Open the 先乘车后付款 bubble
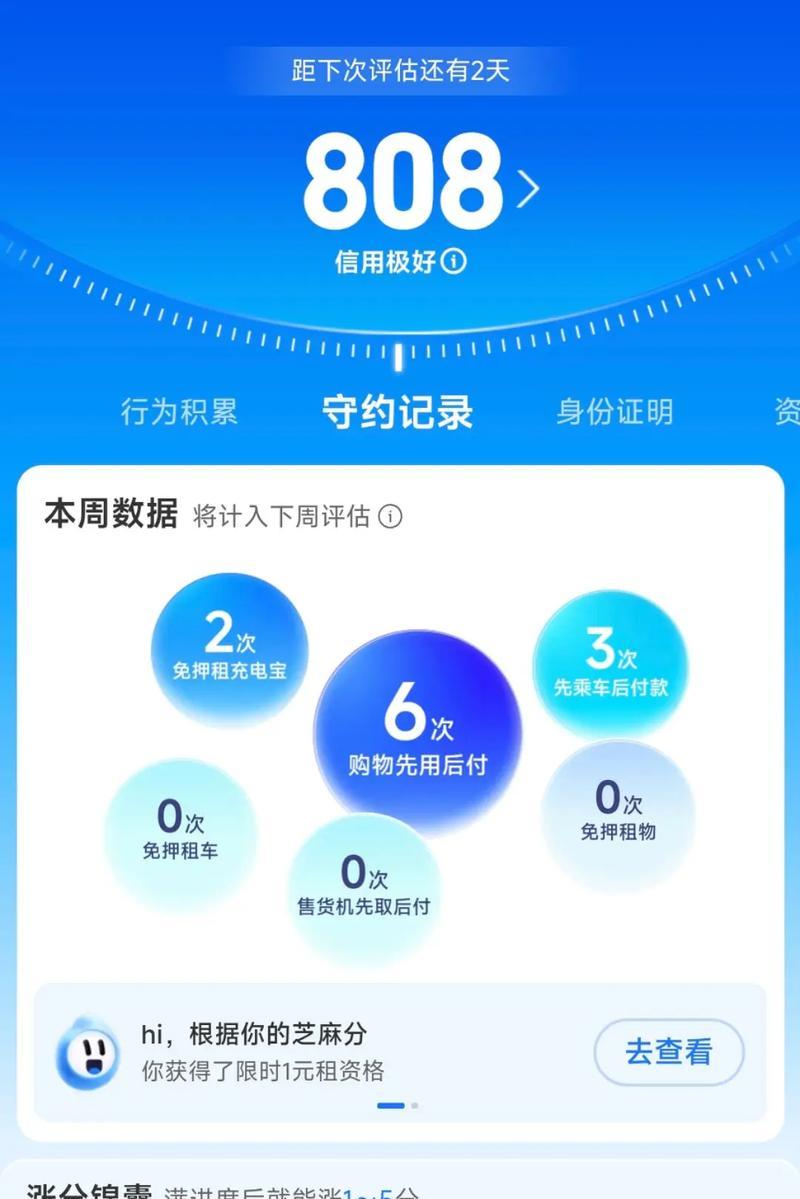The image size is (800, 1199). click(611, 664)
